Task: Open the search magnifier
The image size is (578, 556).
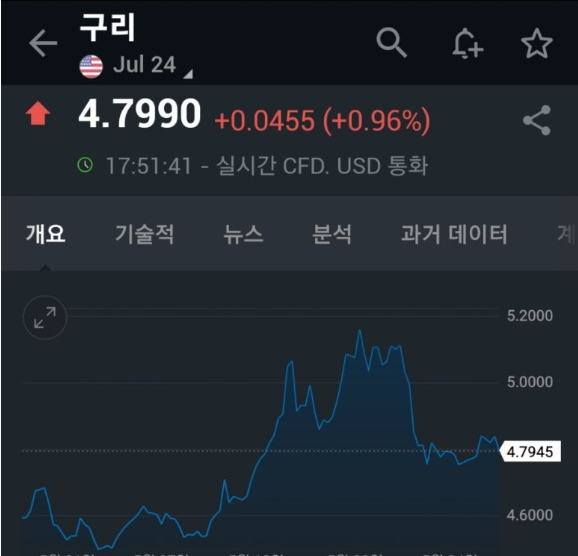Action: point(391,43)
